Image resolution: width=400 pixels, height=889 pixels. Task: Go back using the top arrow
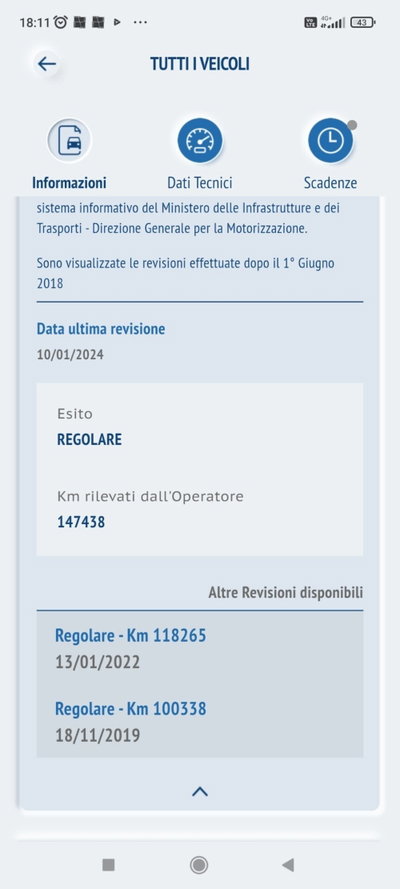pos(46,64)
